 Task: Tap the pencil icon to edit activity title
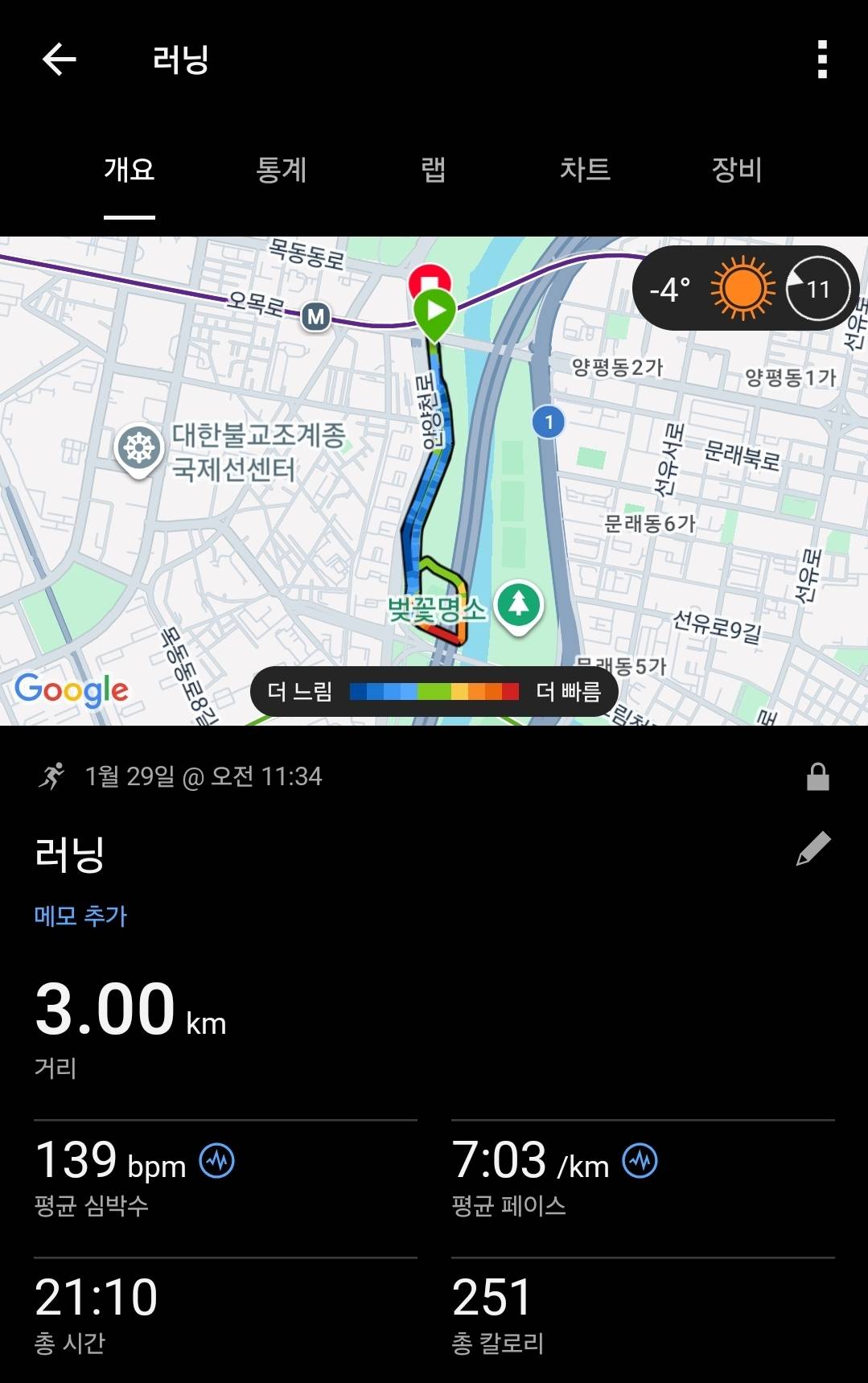(x=816, y=847)
